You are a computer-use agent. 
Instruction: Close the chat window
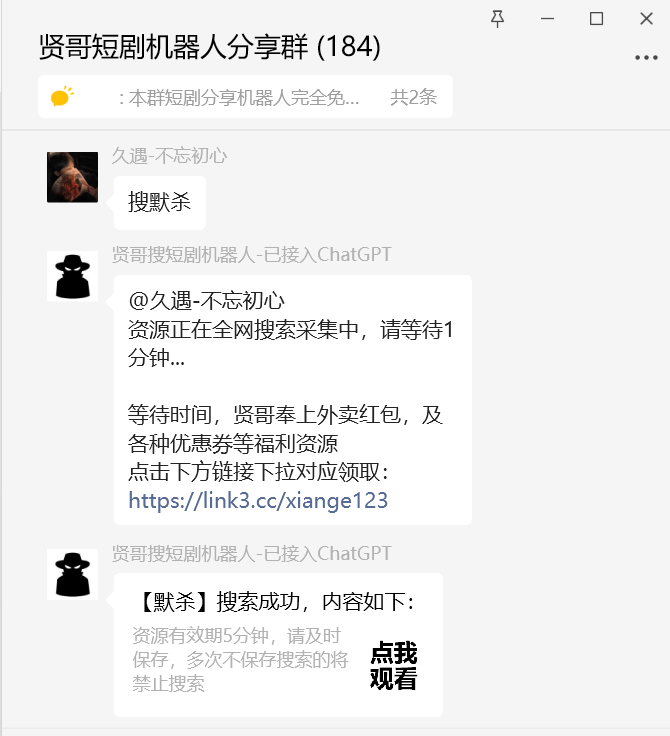[646, 18]
